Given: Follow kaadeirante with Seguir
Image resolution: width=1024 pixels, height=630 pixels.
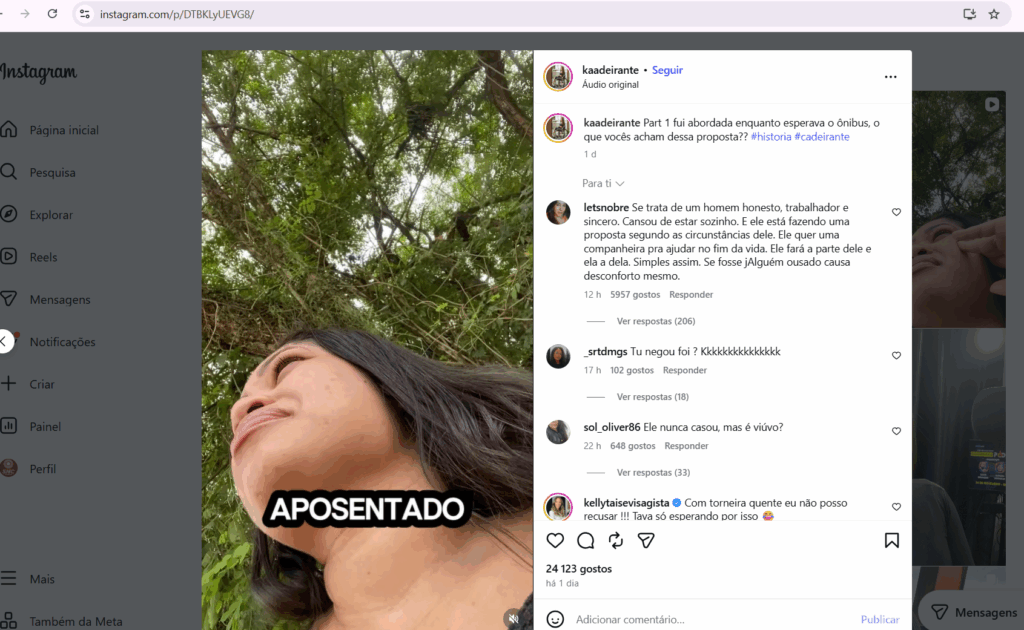Looking at the screenshot, I should [667, 70].
